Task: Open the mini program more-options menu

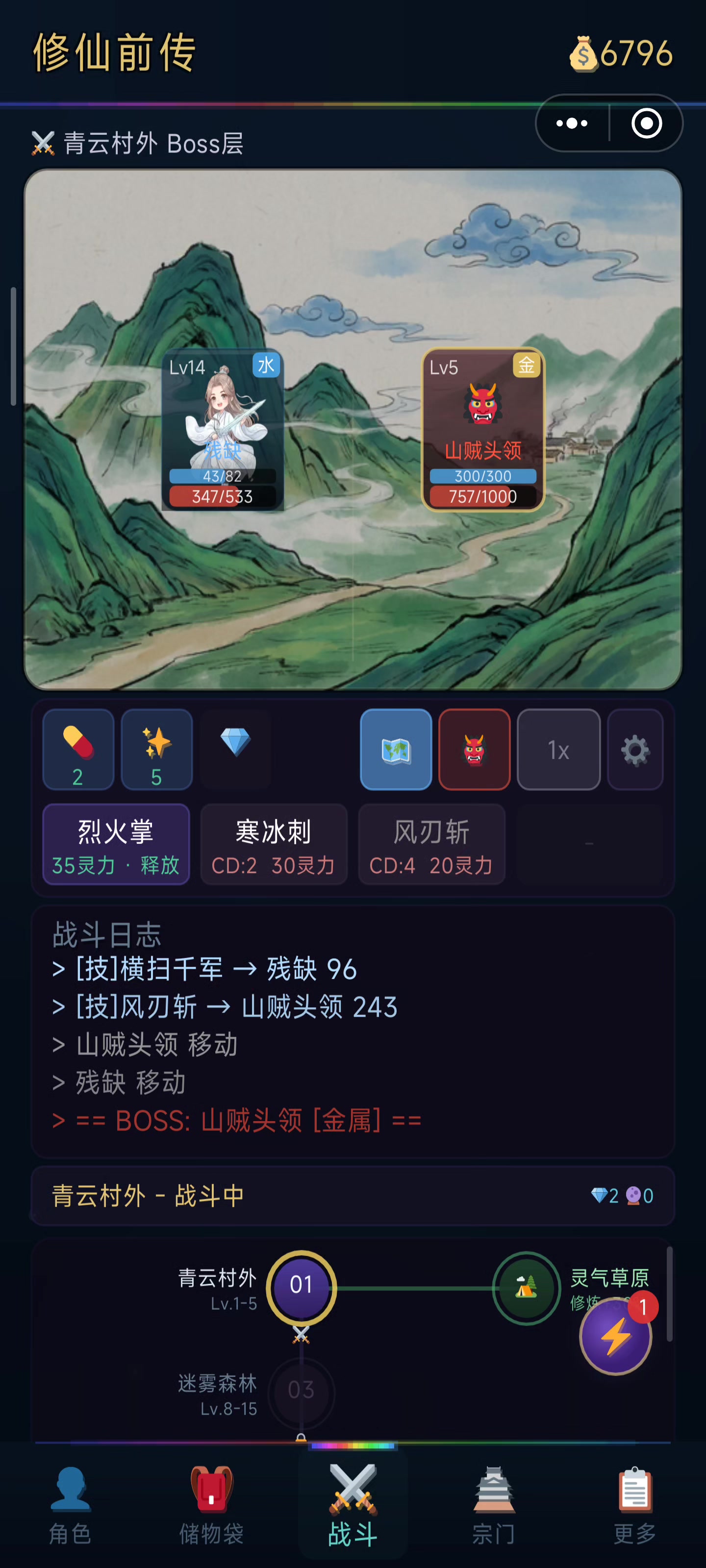Action: 572,123
